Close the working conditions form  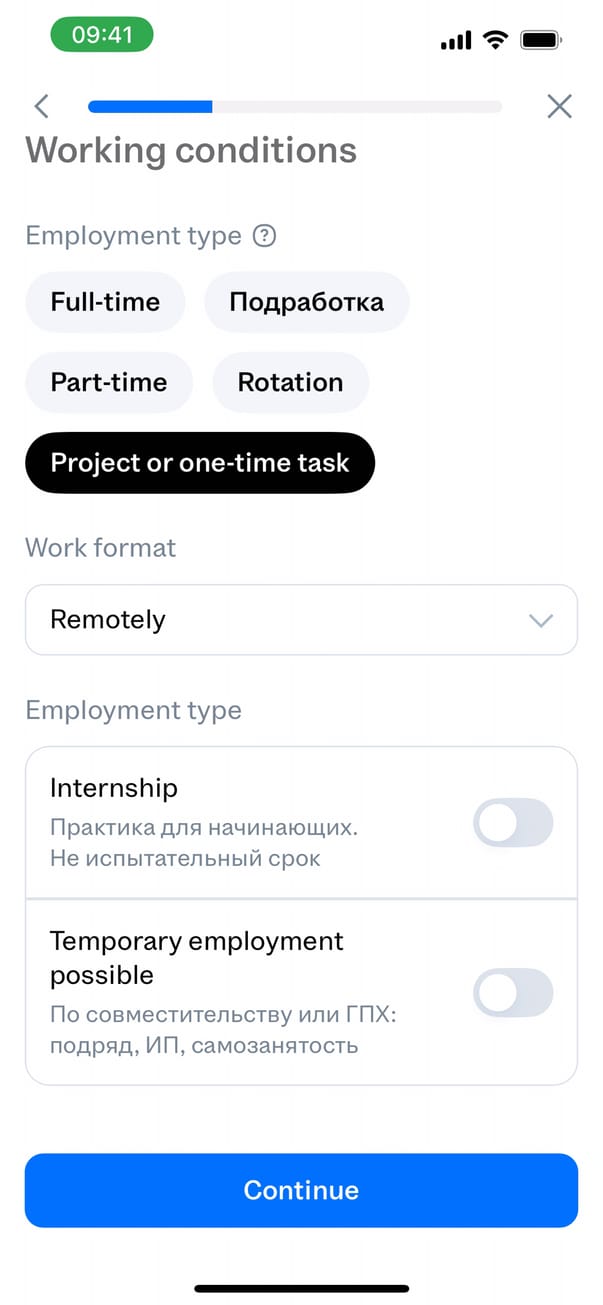click(x=559, y=106)
